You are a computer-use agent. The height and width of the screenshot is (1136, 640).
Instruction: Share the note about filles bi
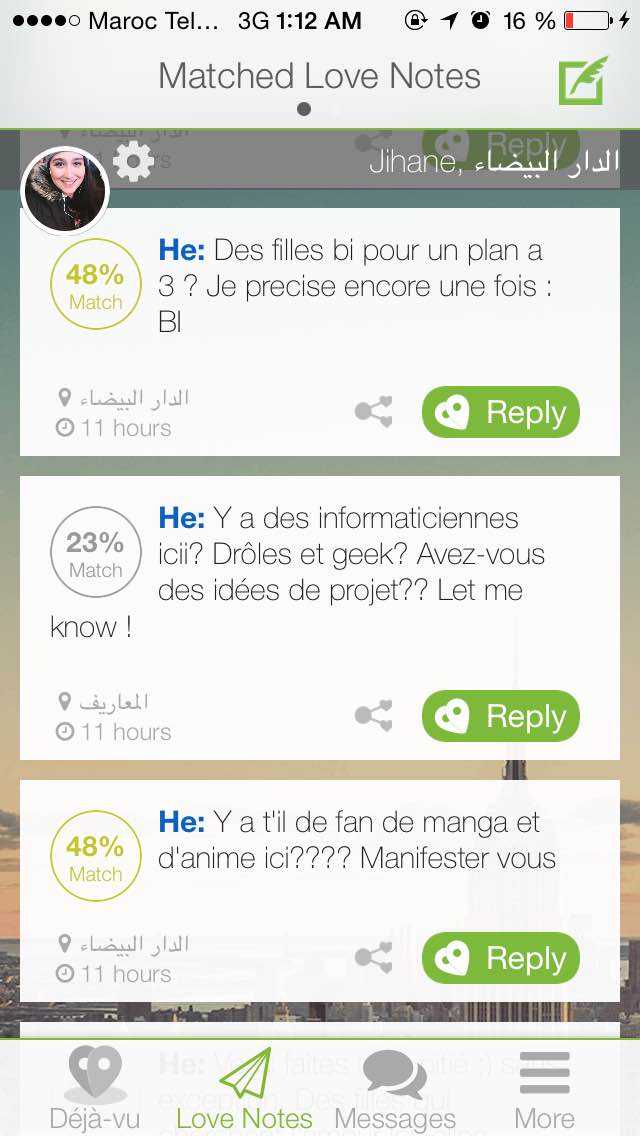coord(374,412)
